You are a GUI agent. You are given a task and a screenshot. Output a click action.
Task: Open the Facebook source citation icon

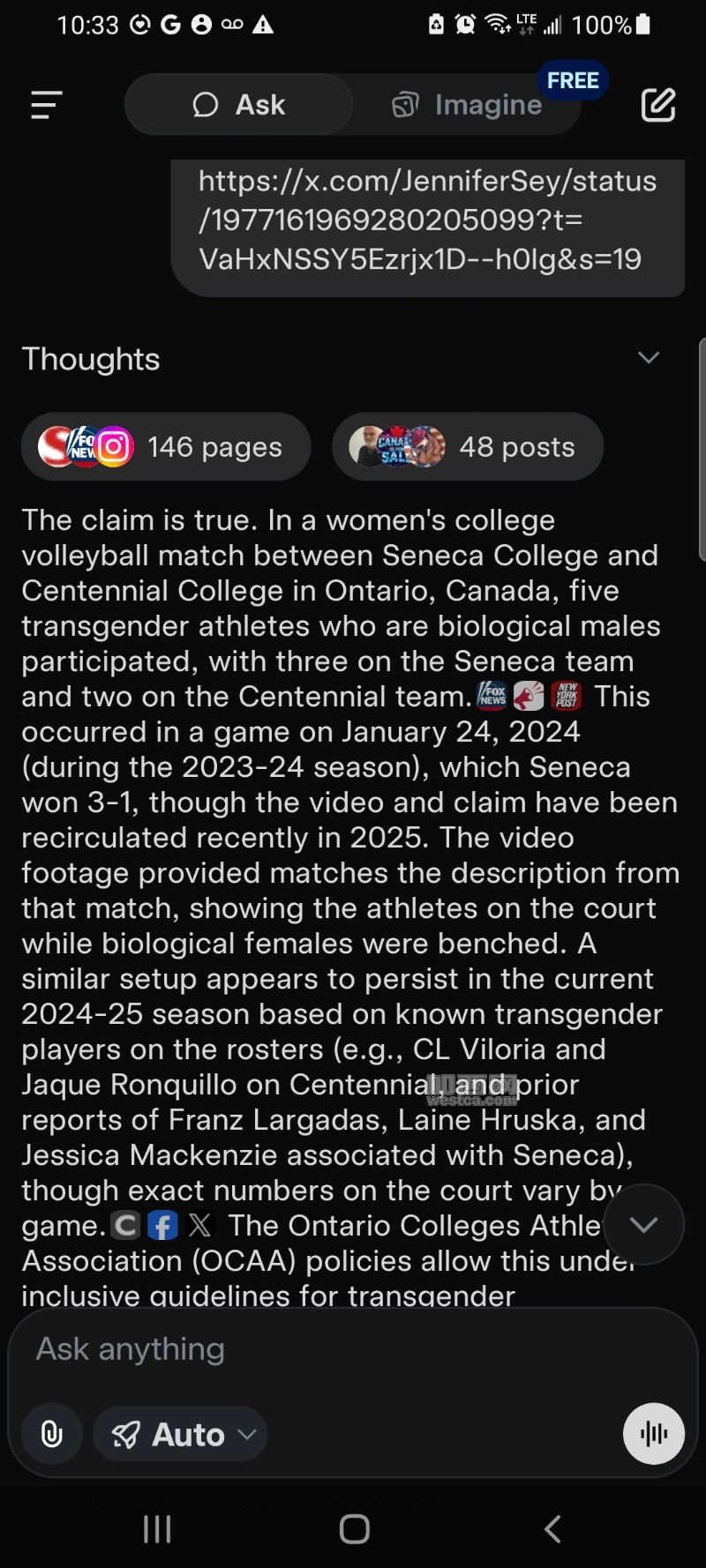tap(162, 1226)
